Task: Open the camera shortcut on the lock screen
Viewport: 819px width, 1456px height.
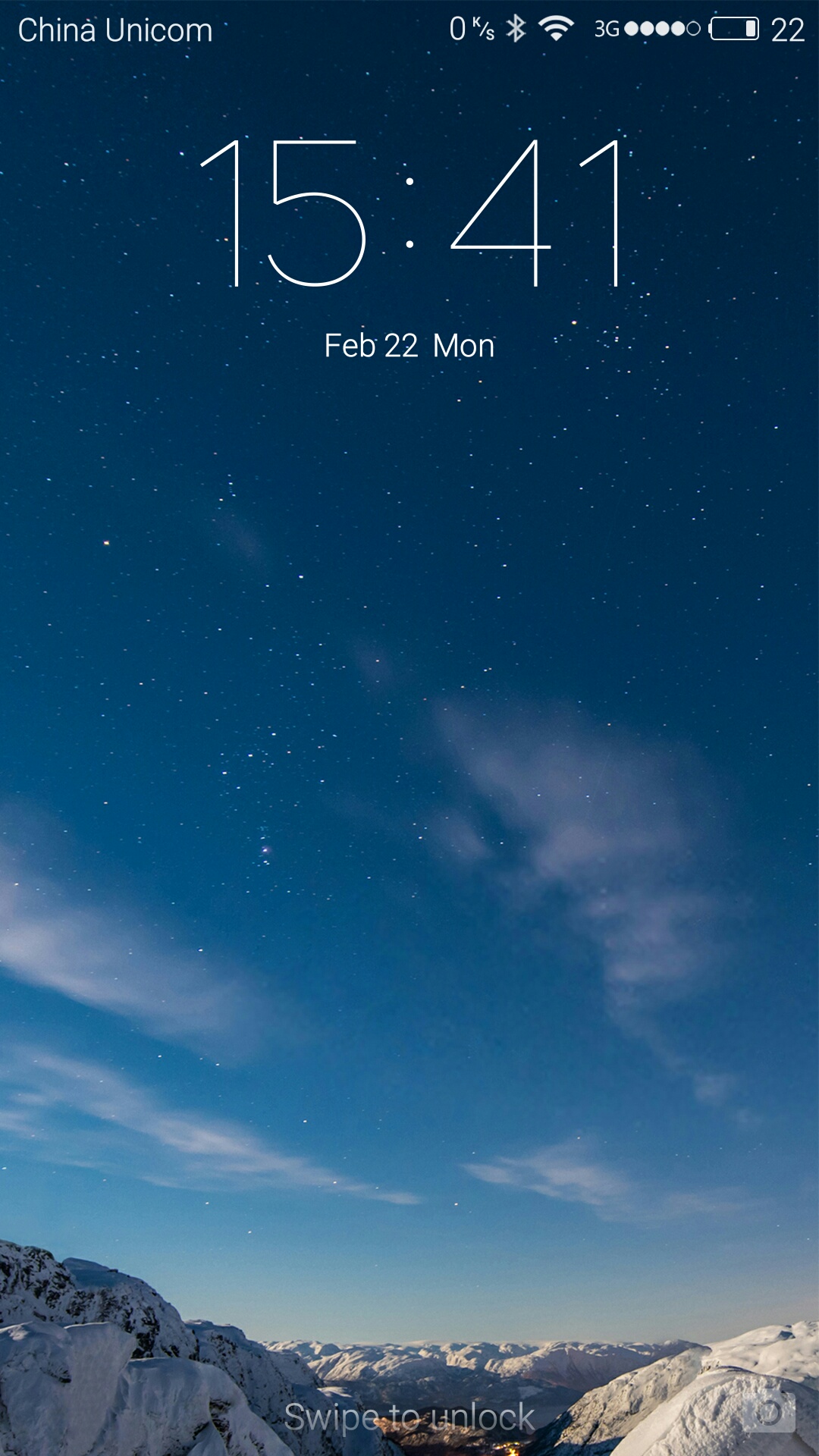Action: pos(770,1410)
